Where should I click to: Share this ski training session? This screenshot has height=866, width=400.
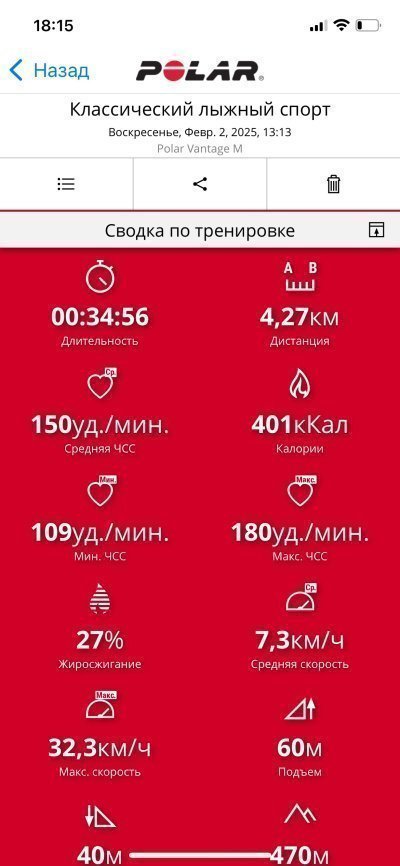click(x=200, y=184)
